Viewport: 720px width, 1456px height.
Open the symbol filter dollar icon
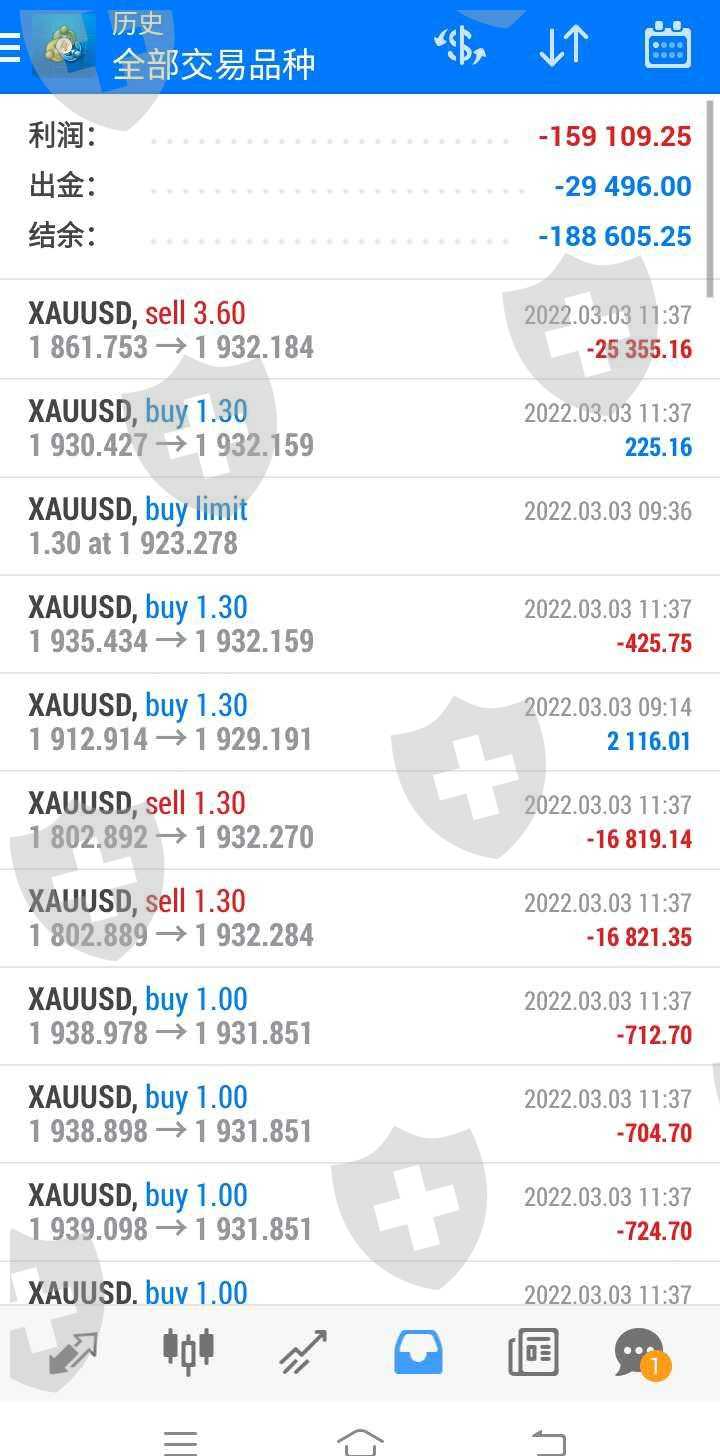click(x=459, y=46)
